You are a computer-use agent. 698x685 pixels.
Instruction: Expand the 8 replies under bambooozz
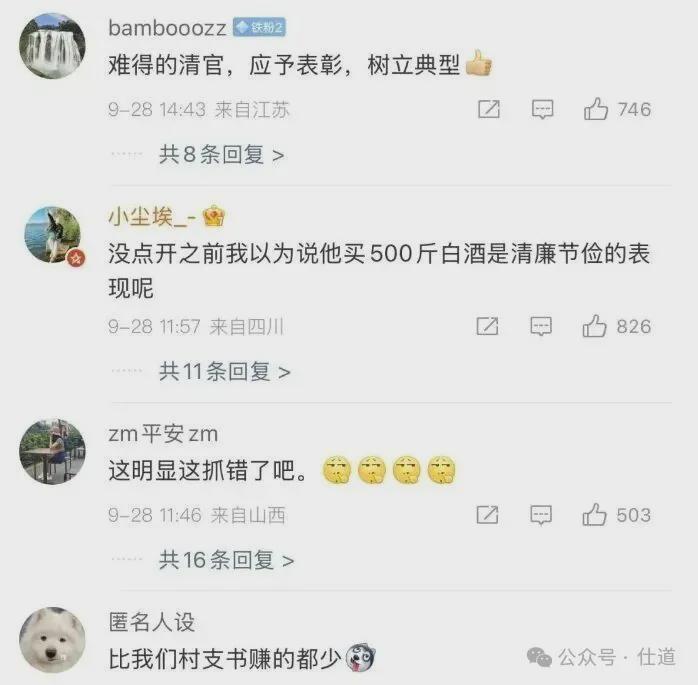[221, 155]
